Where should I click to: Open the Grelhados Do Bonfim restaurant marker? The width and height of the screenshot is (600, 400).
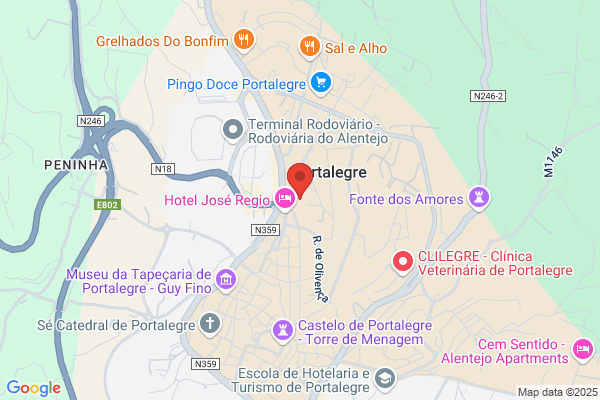(x=244, y=40)
